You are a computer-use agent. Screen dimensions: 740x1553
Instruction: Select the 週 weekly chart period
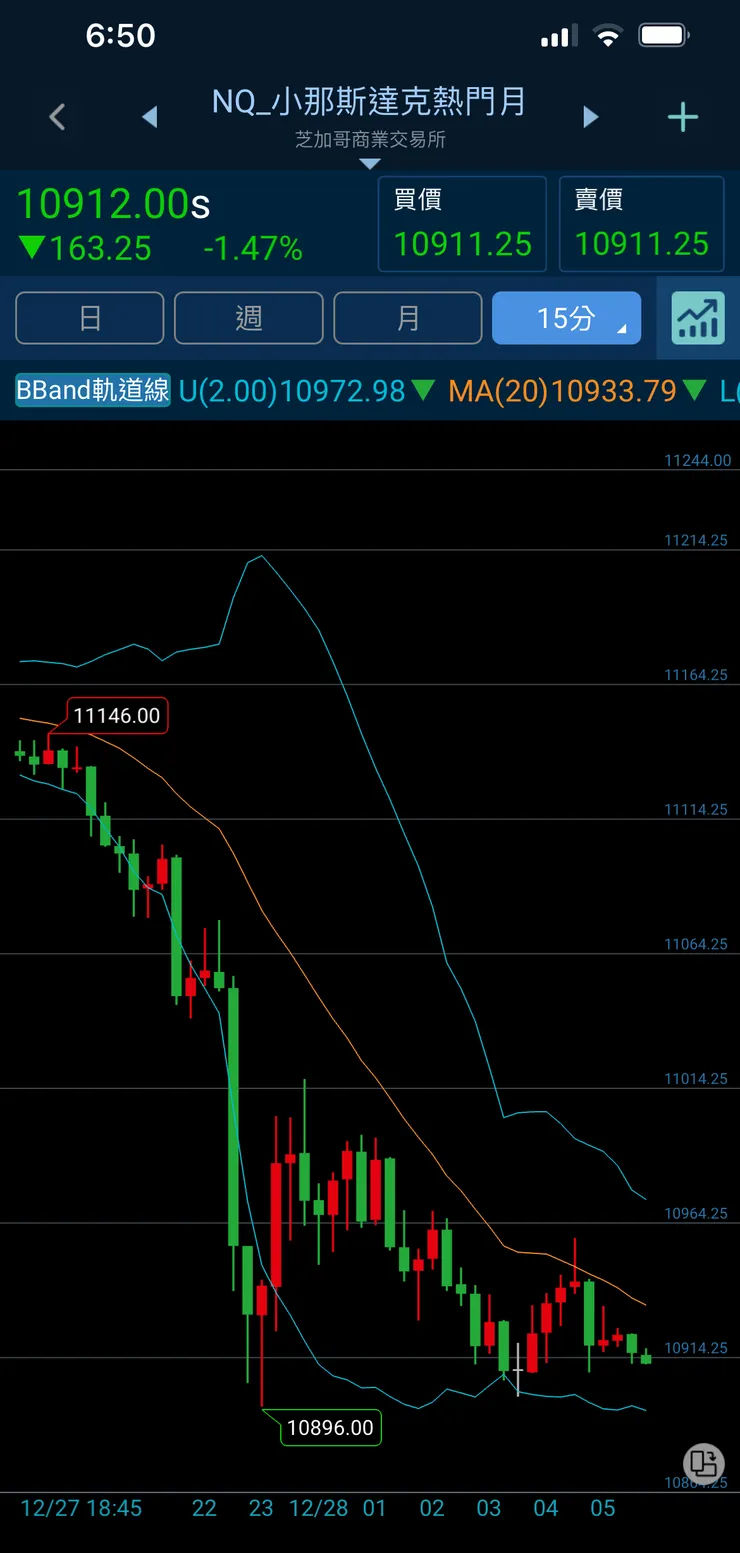pos(248,318)
